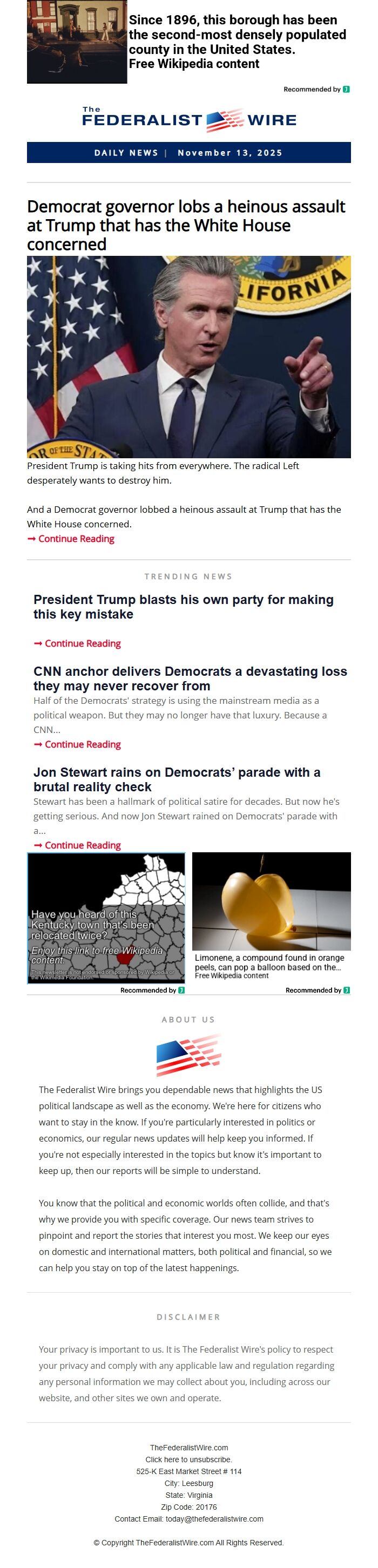Tap The Federalist Wire header logo

[x=188, y=120]
